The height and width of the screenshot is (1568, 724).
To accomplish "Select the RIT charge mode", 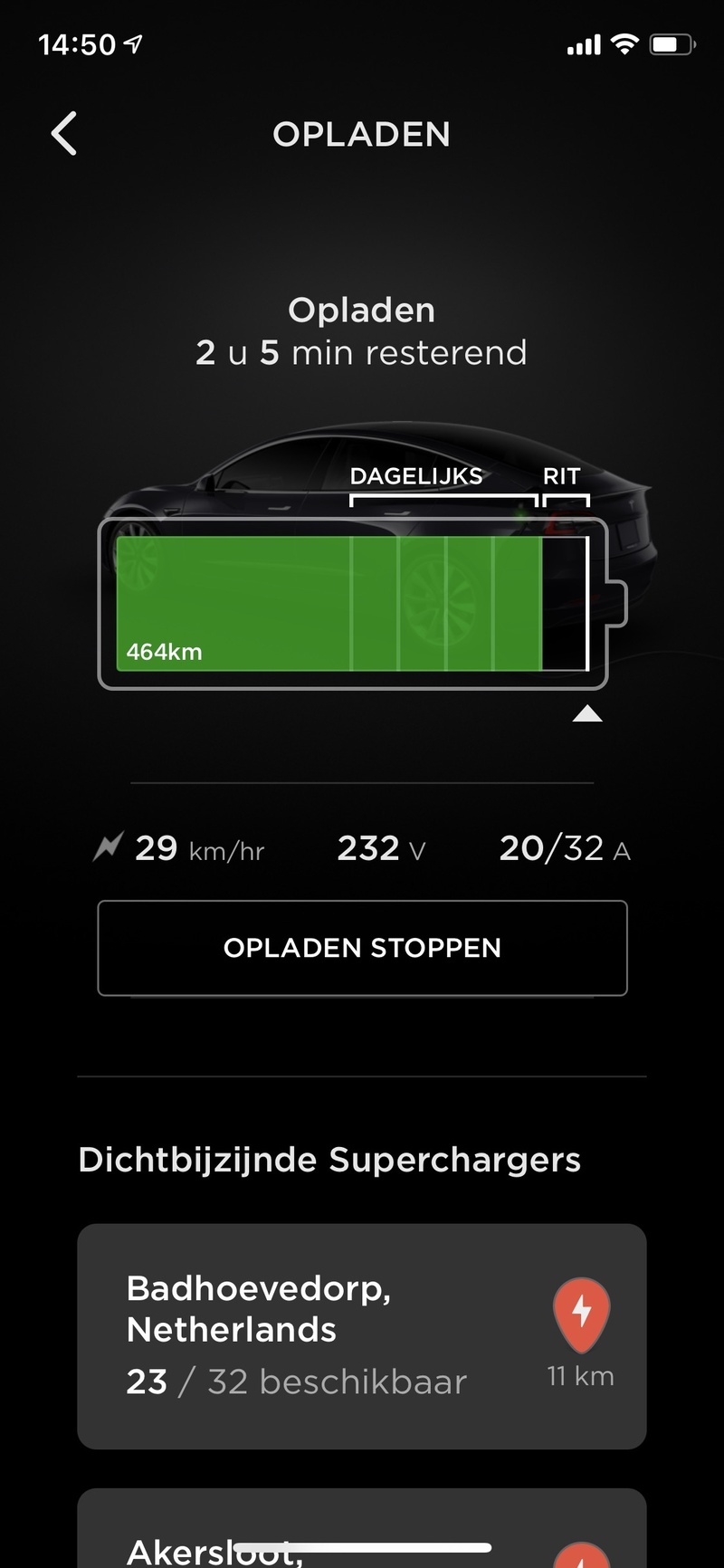I will 563,475.
